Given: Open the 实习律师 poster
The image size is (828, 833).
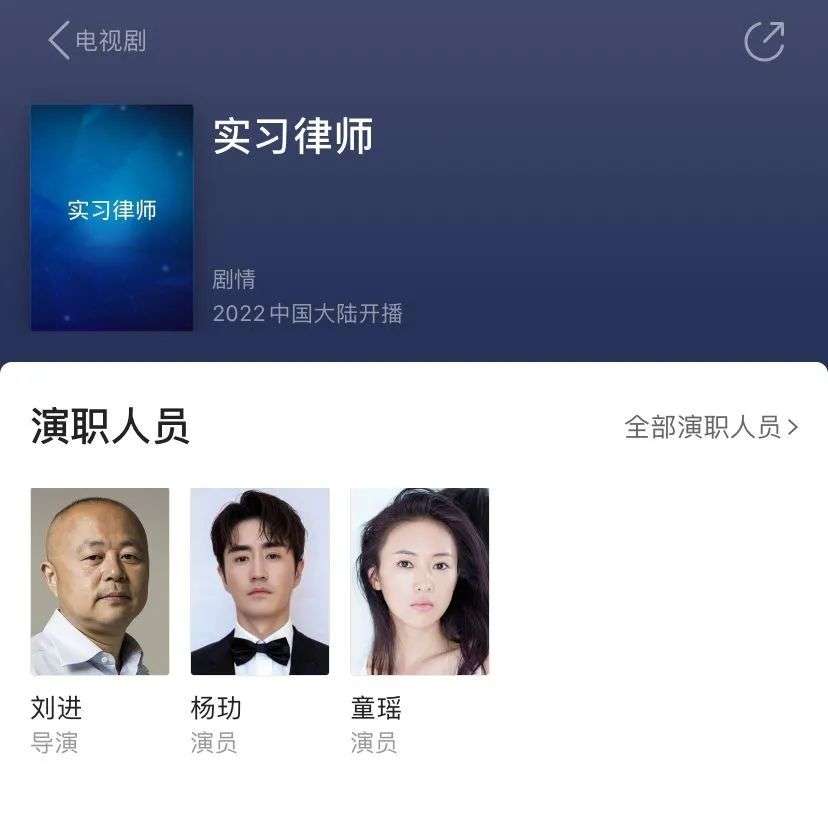Looking at the screenshot, I should pyautogui.click(x=112, y=217).
